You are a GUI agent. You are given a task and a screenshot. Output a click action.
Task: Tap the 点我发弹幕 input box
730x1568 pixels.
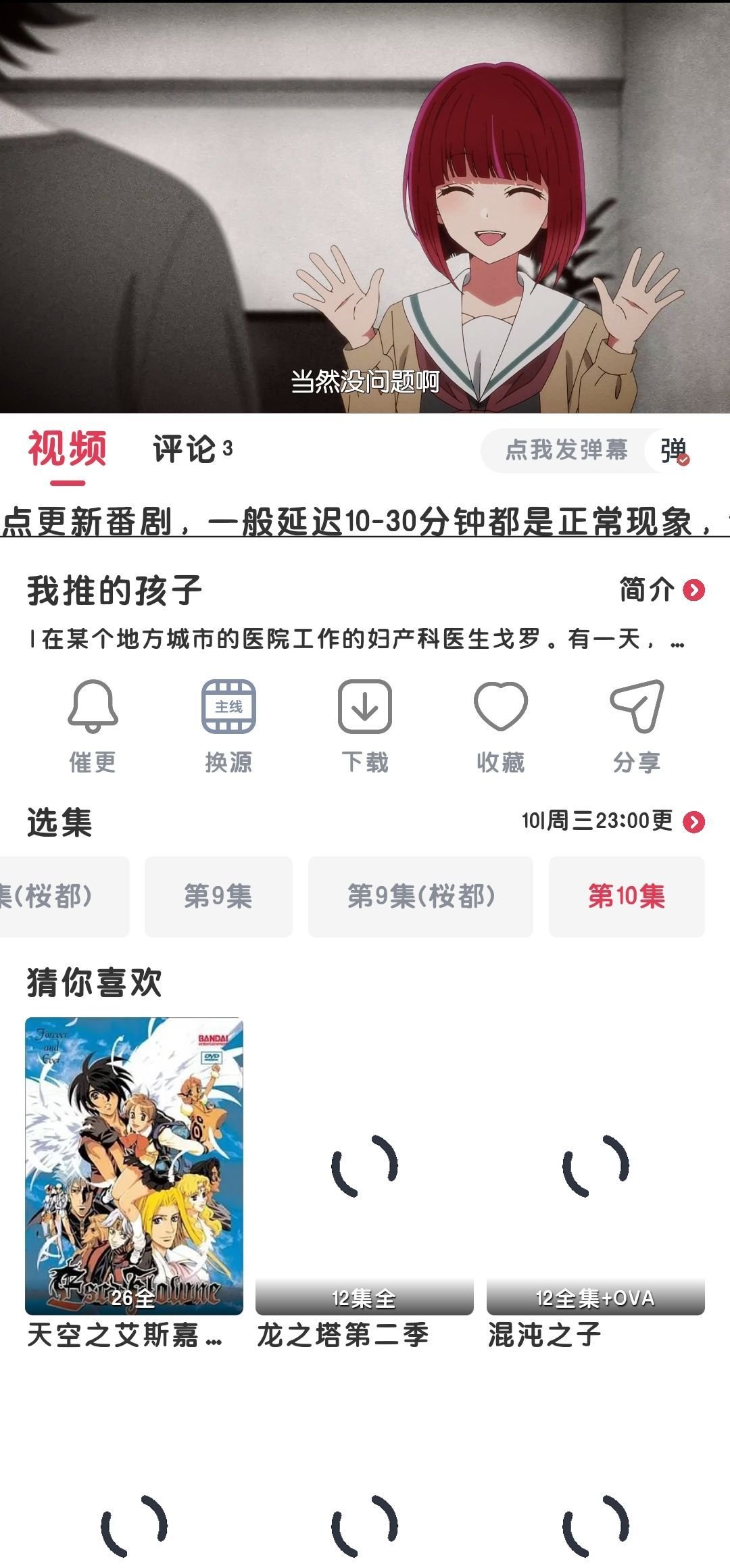click(x=566, y=450)
